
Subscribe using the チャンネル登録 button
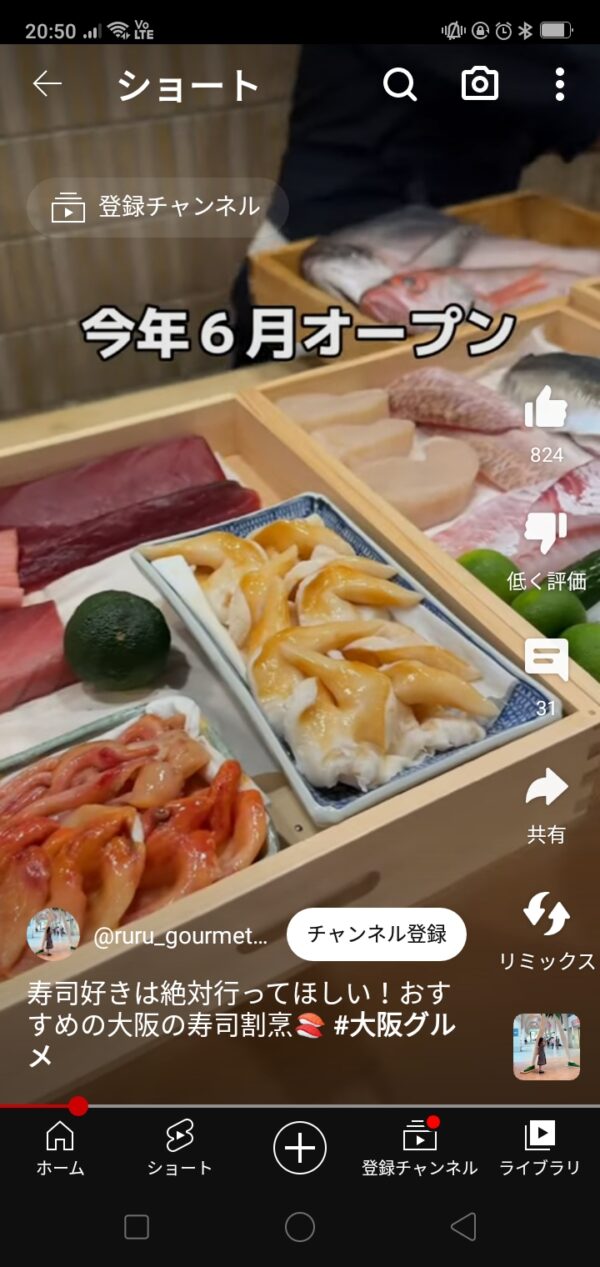[376, 934]
